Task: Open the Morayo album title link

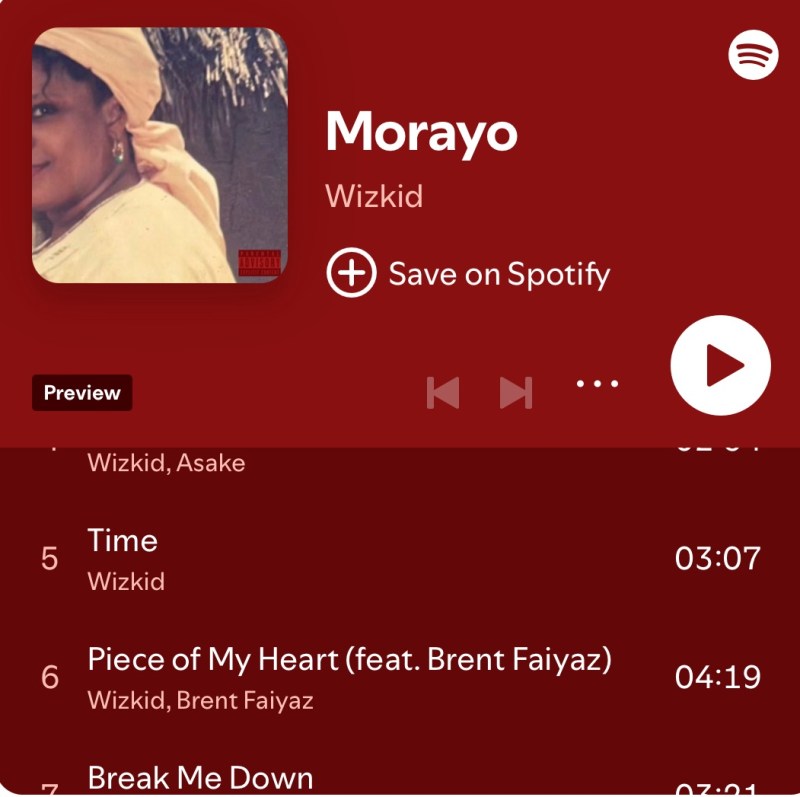Action: click(x=421, y=132)
